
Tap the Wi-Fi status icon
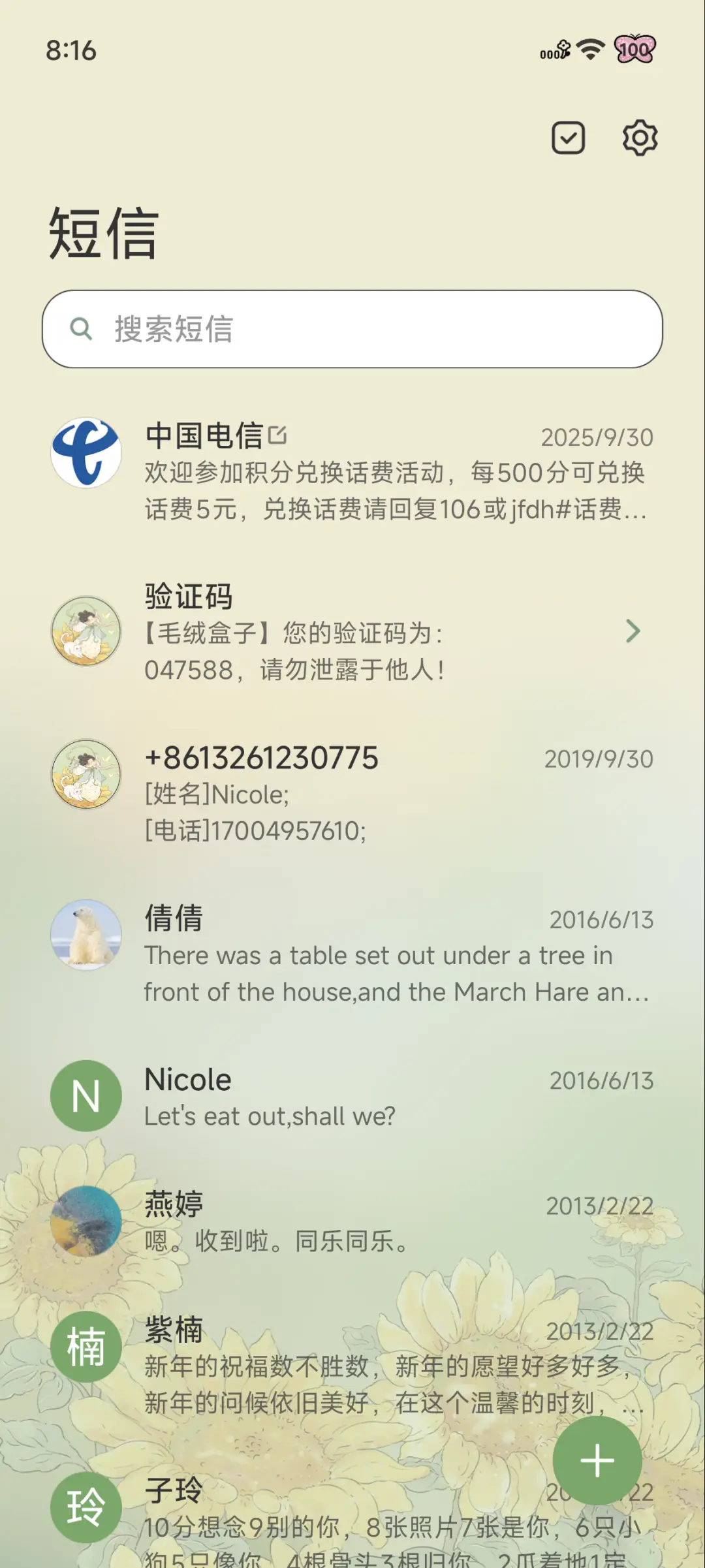pos(589,50)
